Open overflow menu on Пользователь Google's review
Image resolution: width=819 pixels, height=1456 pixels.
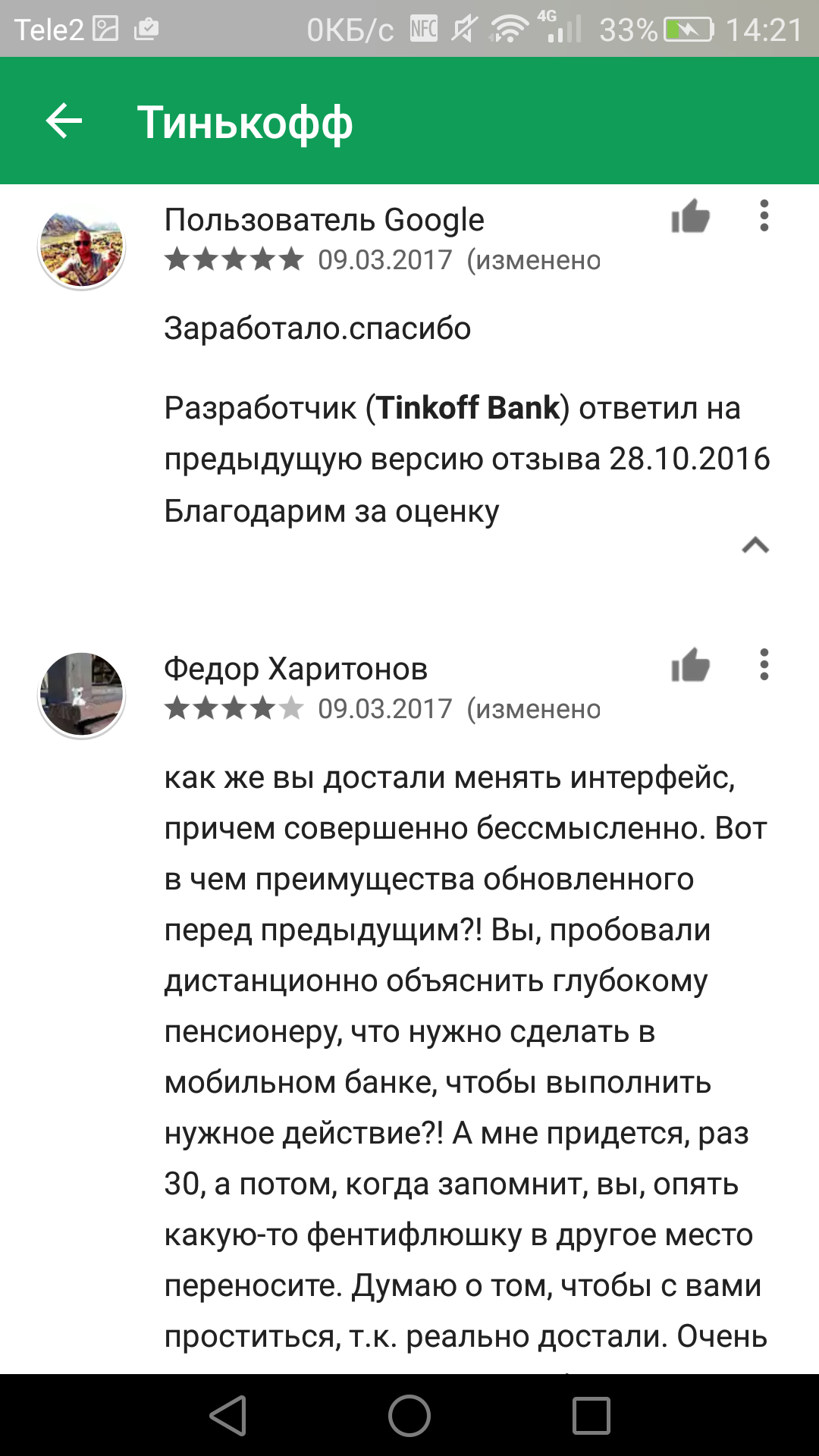tap(764, 216)
